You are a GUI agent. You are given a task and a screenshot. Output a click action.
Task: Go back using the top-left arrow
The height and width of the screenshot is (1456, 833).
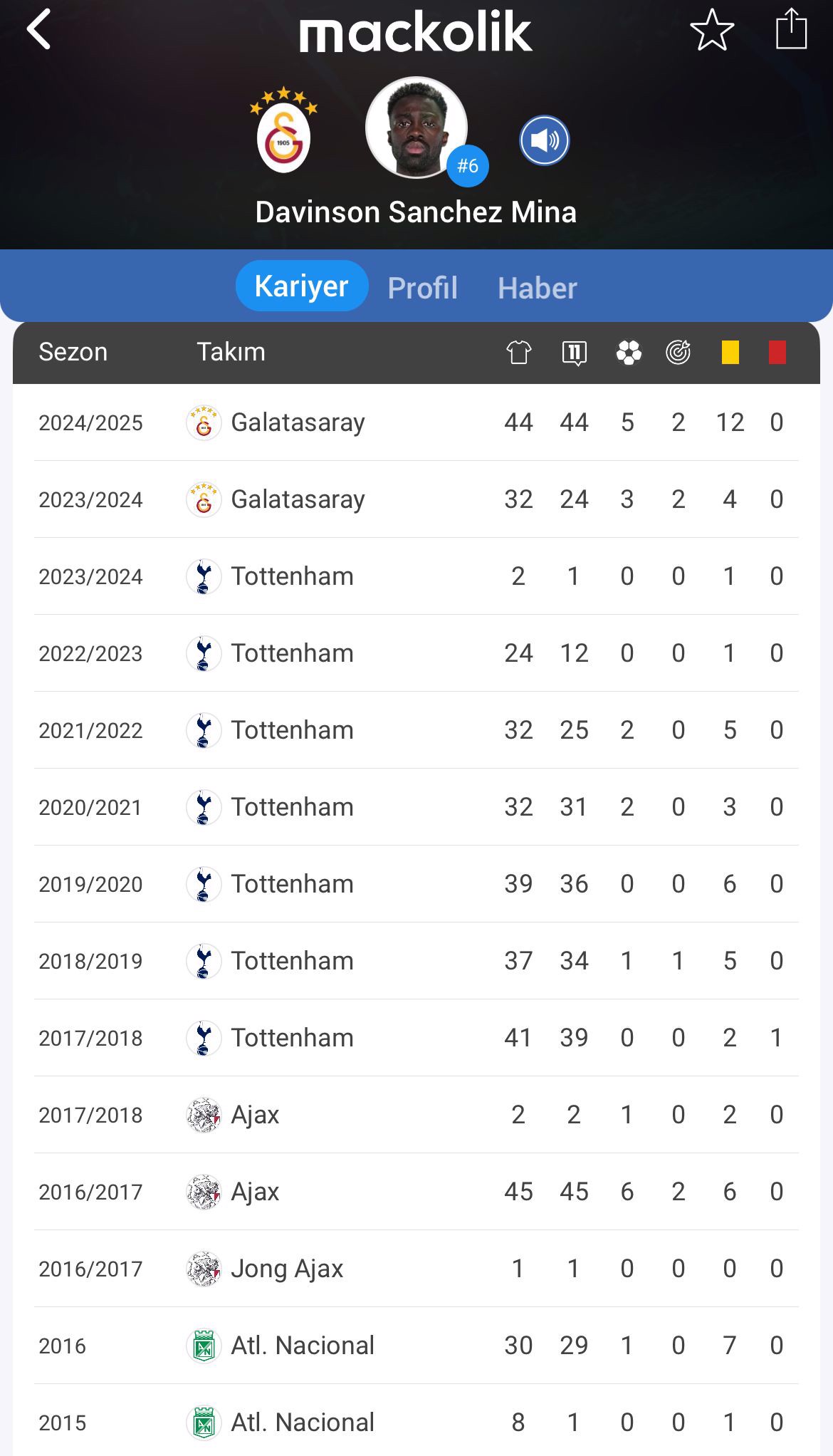(x=39, y=29)
